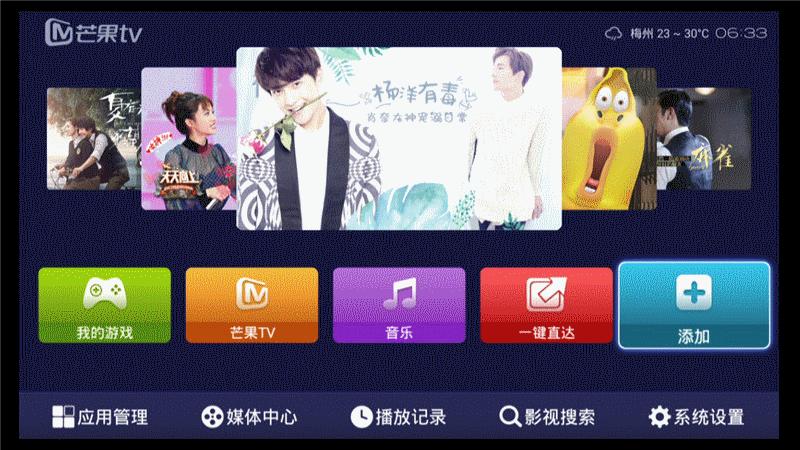Open the 音乐 music tile
Image resolution: width=800 pixels, height=450 pixels.
[399, 305]
